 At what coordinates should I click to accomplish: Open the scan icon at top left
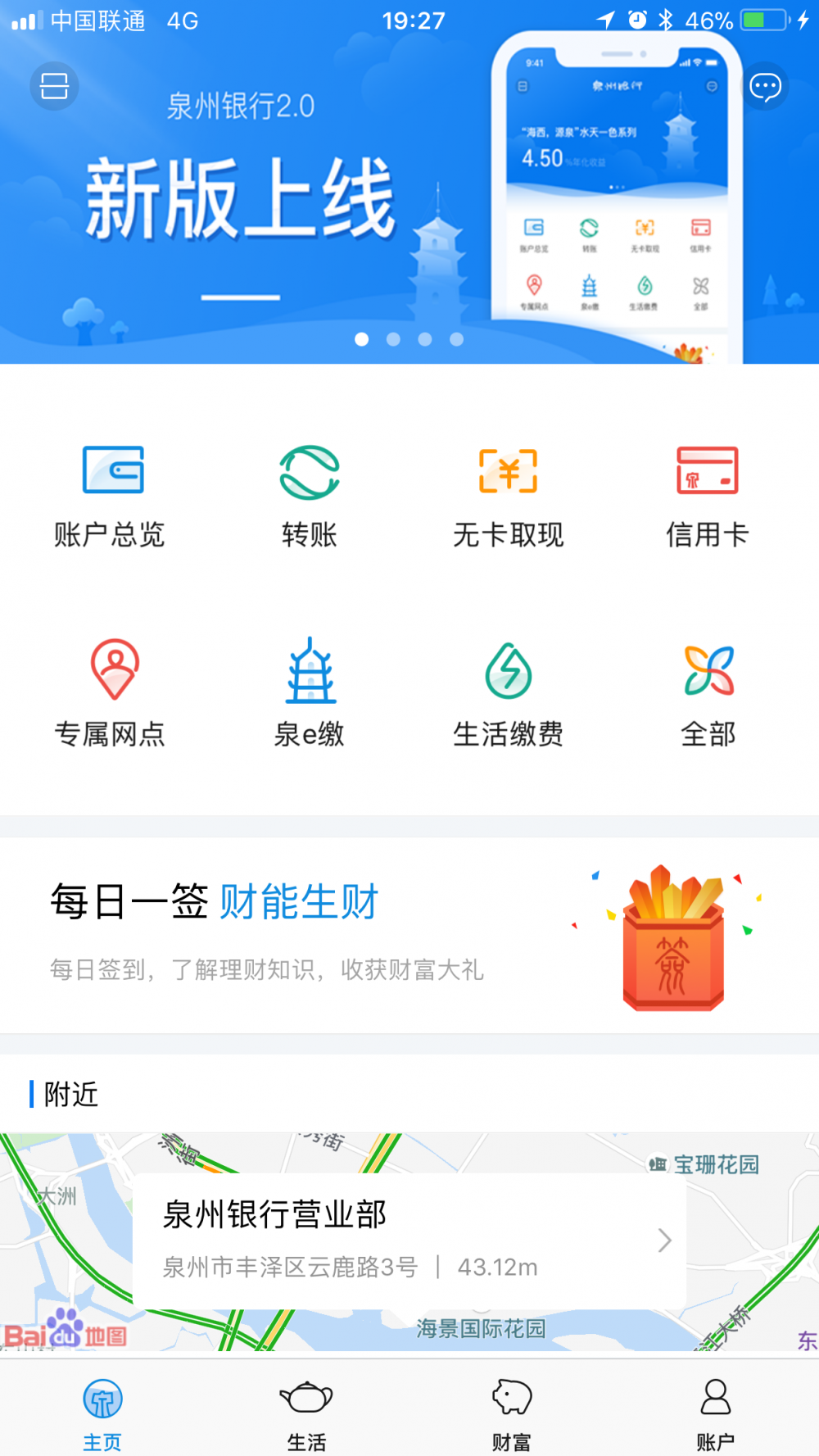[54, 86]
